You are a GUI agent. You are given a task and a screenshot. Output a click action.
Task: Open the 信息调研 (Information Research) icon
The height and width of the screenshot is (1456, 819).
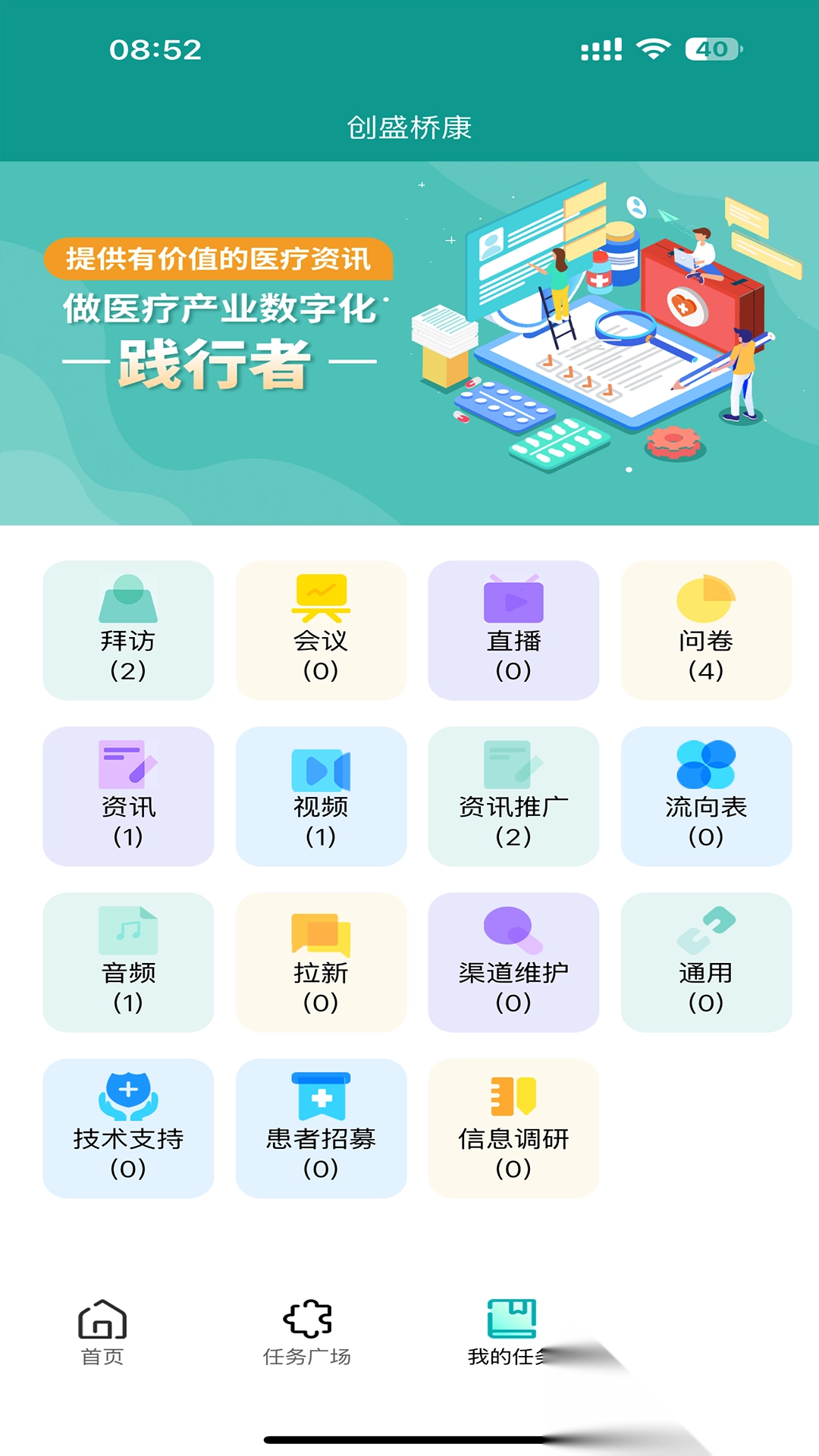(x=514, y=1128)
